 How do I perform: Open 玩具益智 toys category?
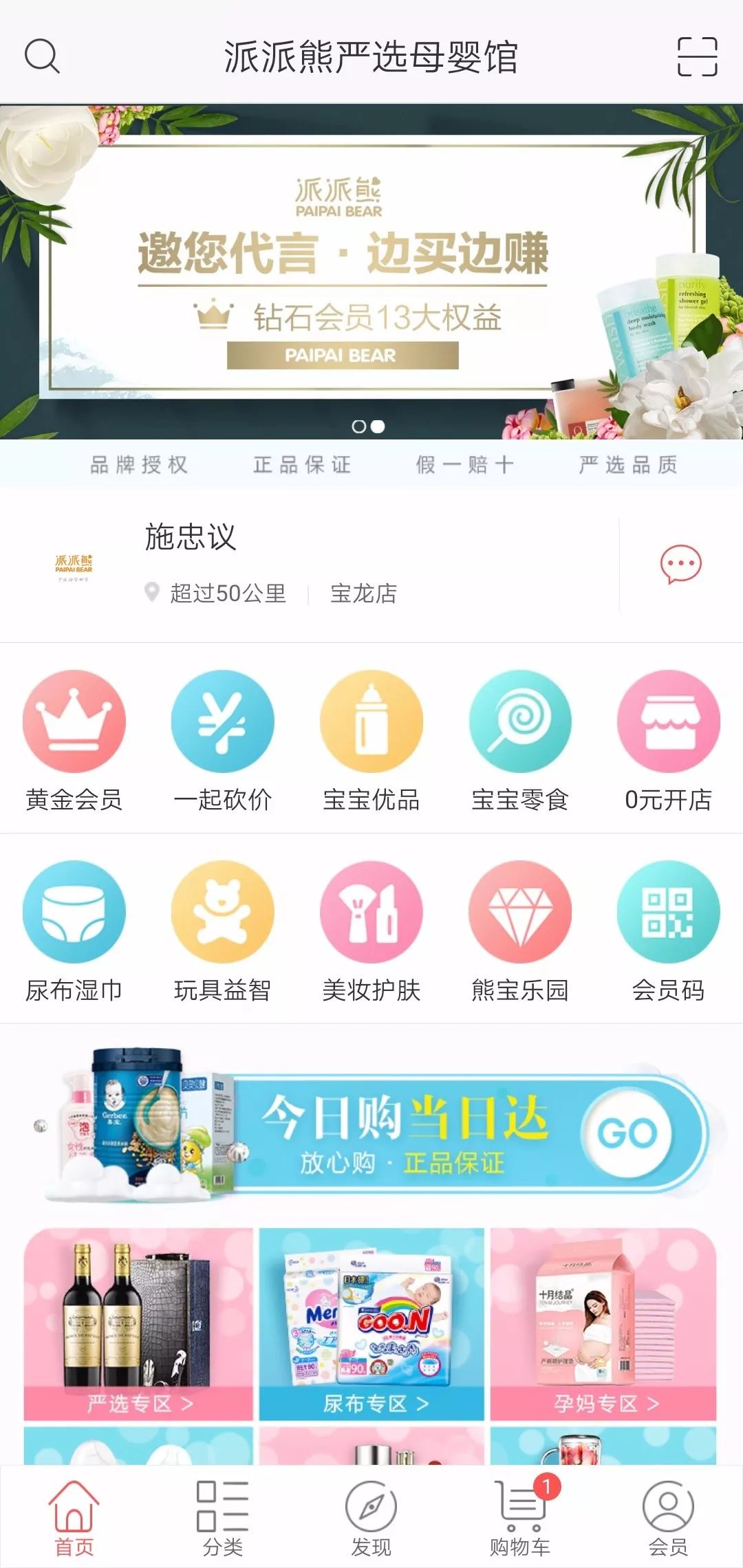[x=222, y=931]
